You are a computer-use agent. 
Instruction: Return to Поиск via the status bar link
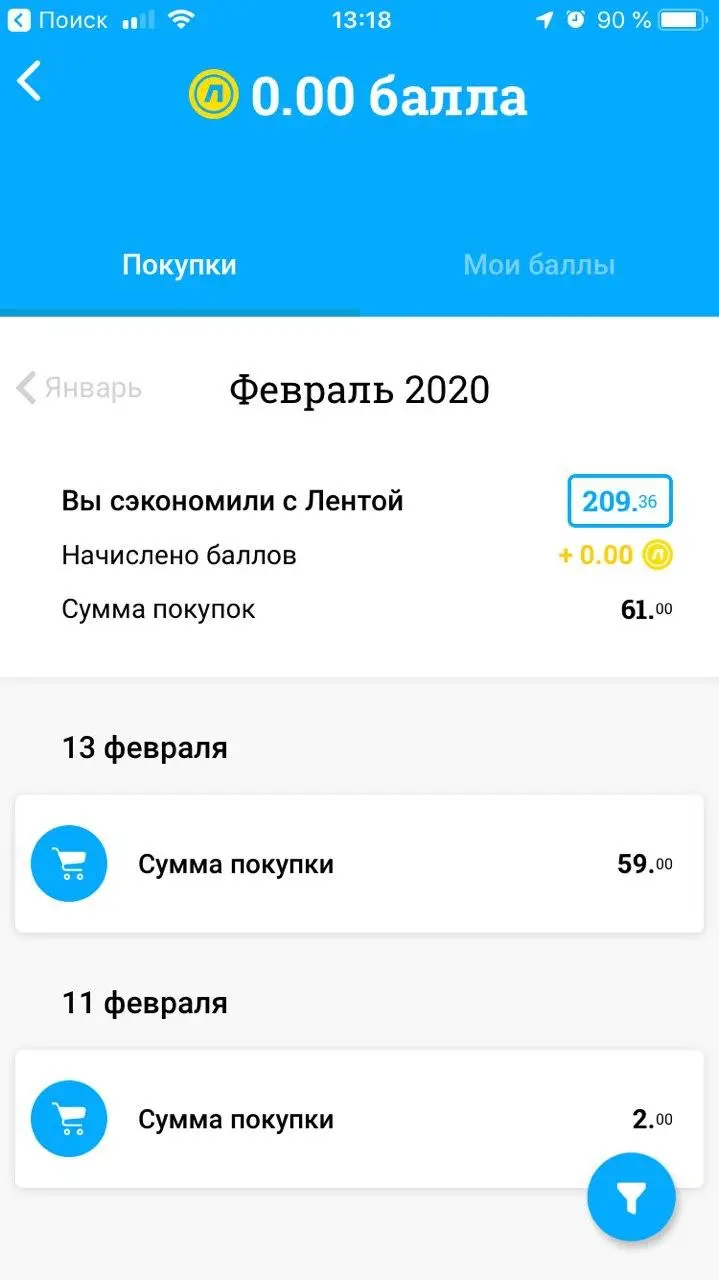(x=58, y=19)
